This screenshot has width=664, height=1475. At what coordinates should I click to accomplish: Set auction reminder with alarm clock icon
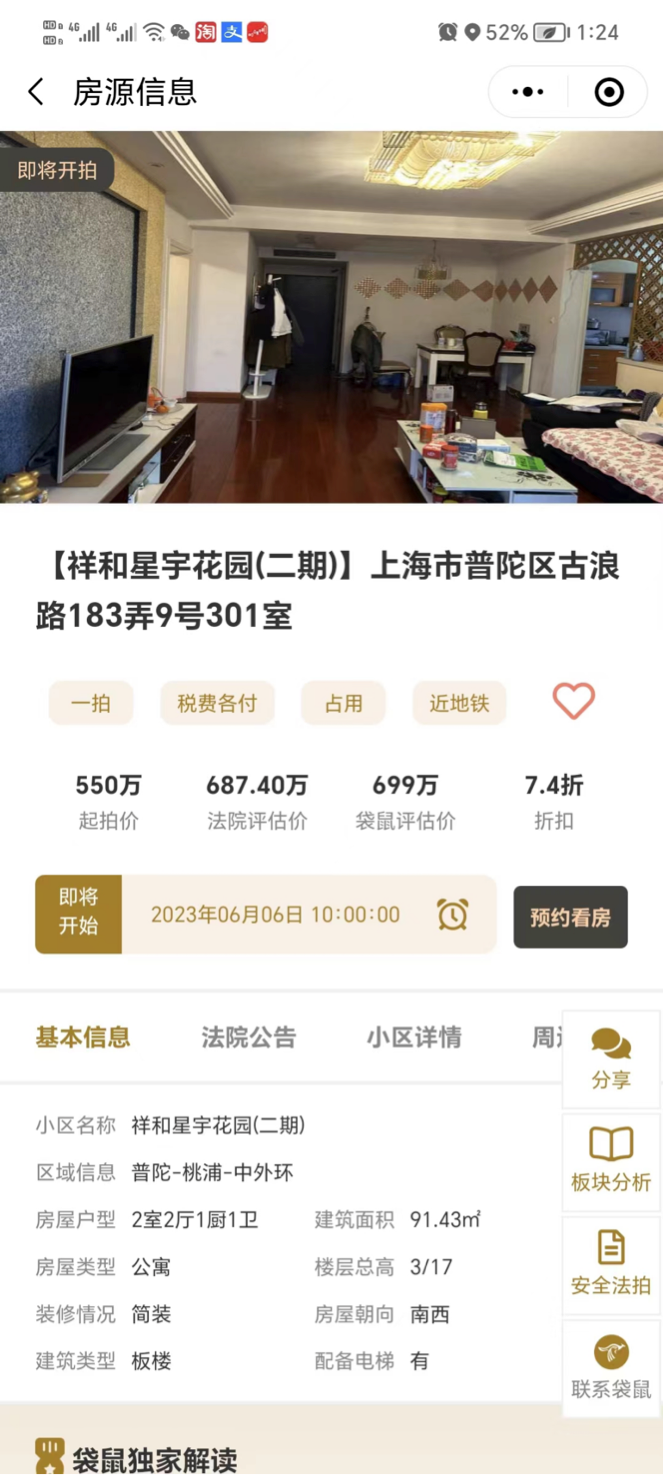(x=453, y=914)
